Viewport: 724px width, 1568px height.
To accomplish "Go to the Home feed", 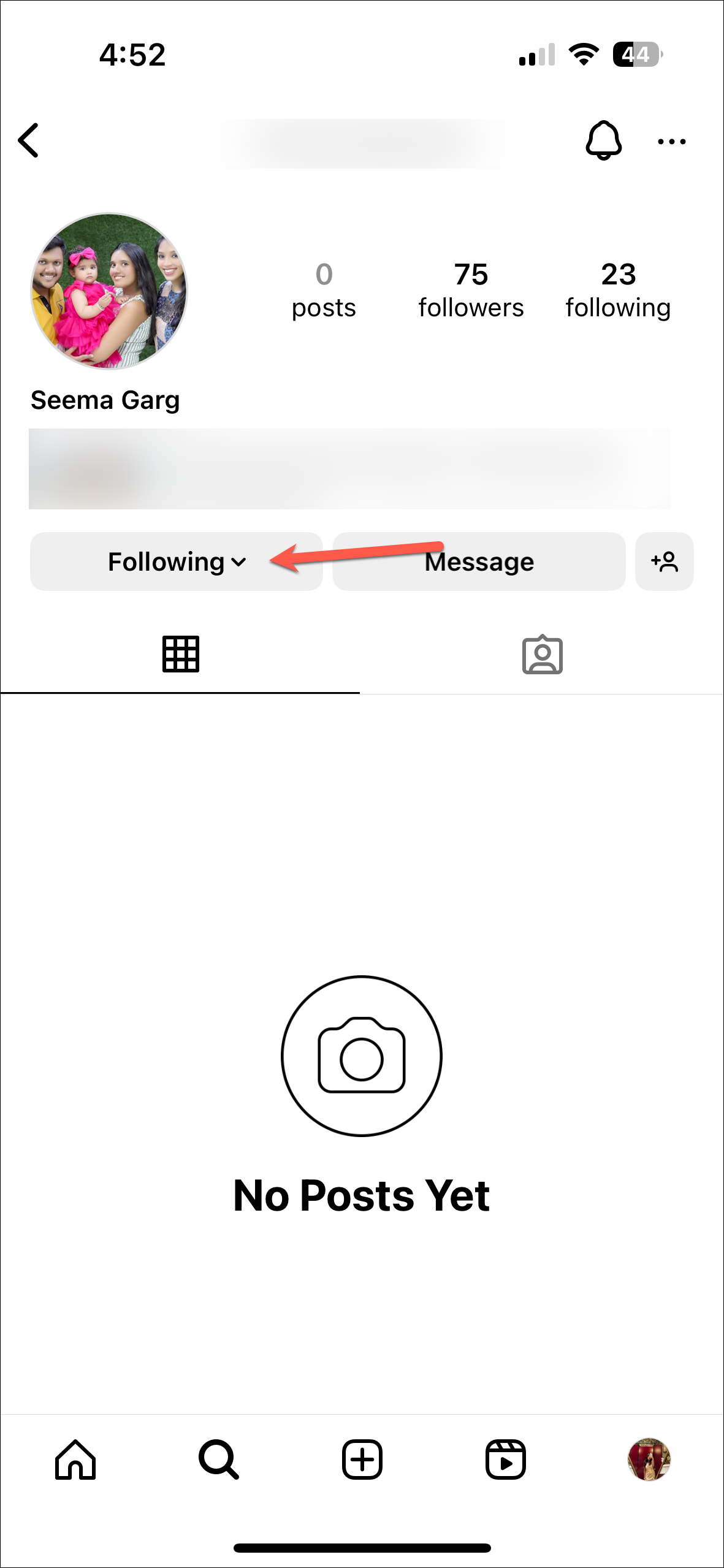I will [x=75, y=1460].
